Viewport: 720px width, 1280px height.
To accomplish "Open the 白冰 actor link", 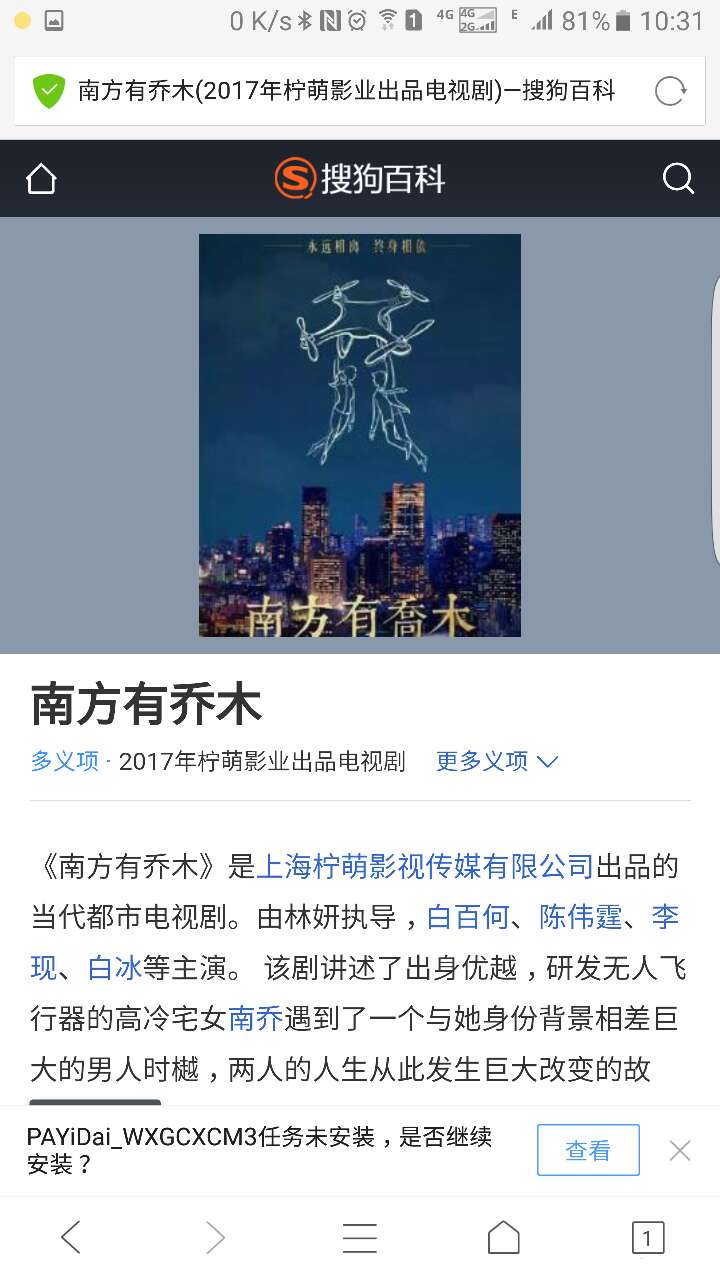I will pos(115,968).
